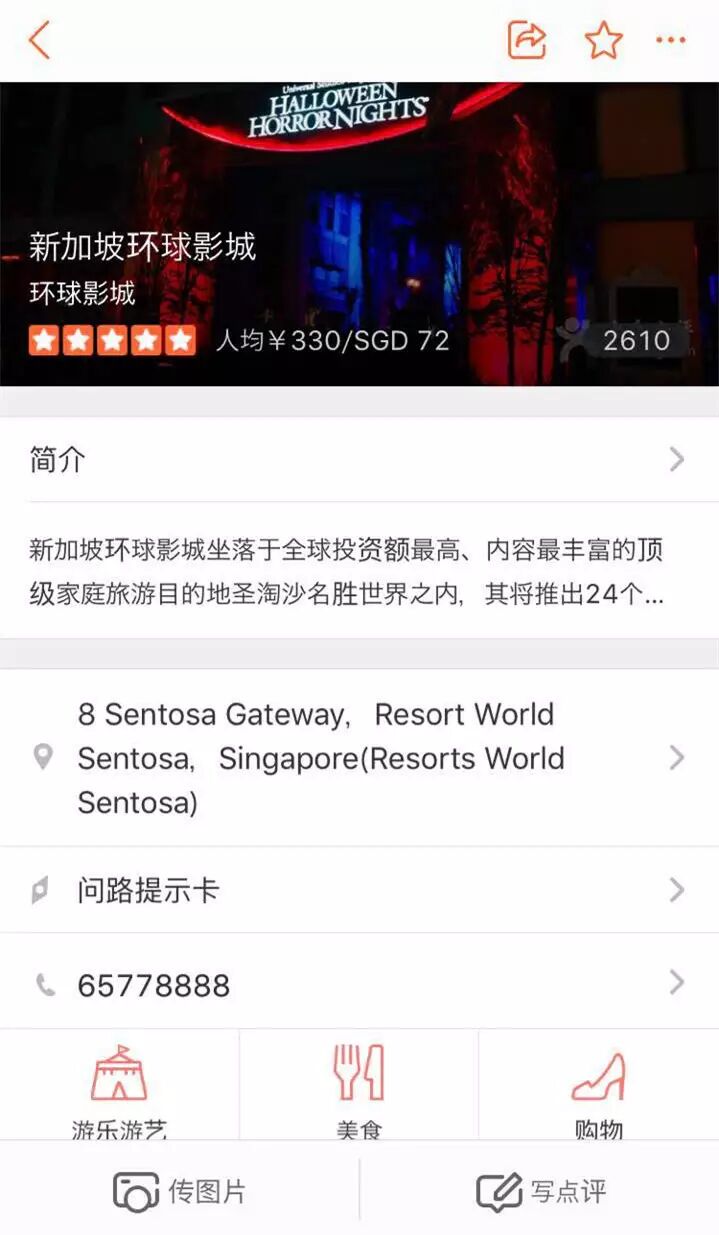Expand the 简介 introduction section

(359, 460)
